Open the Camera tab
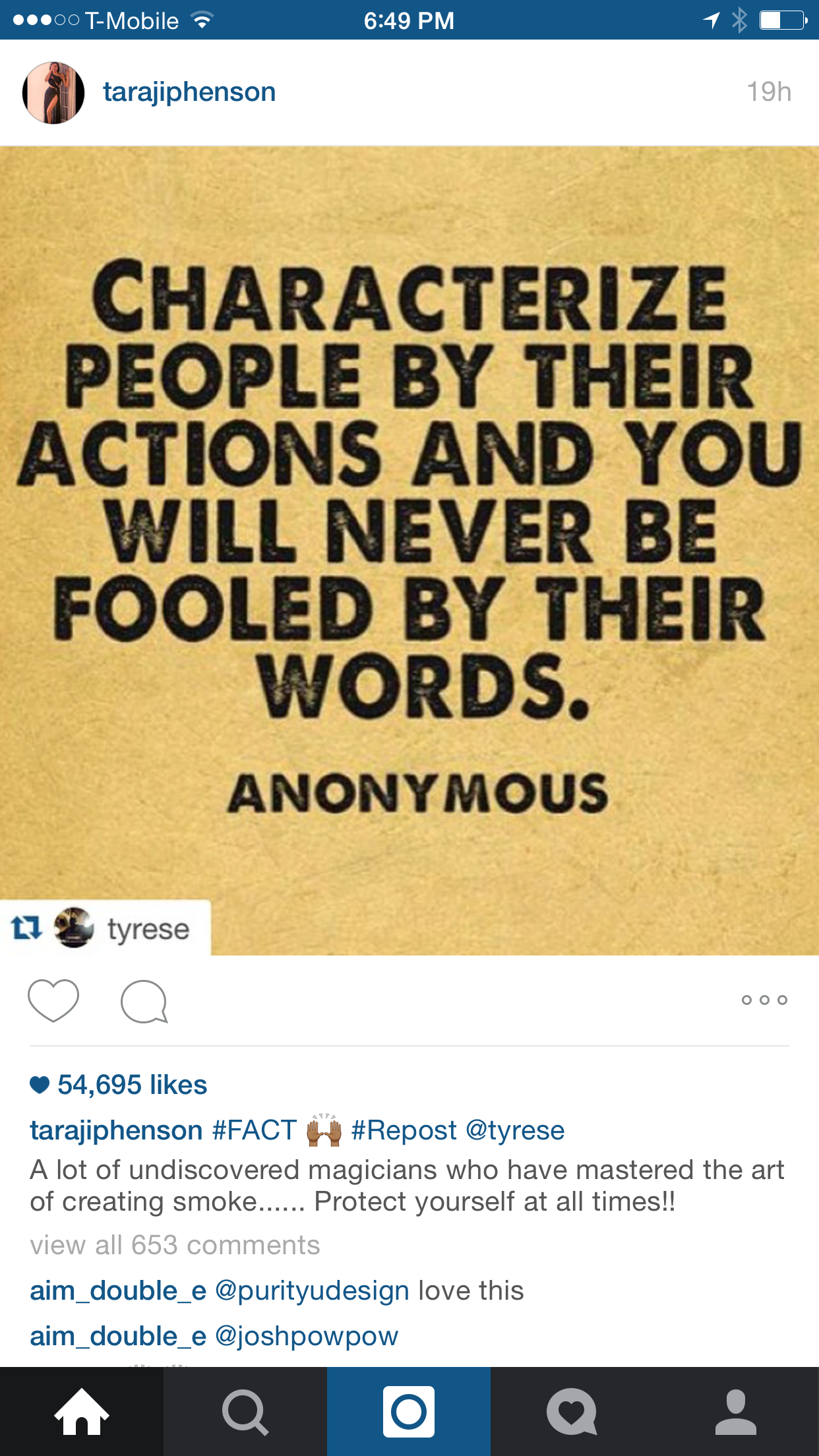 coord(409,1411)
